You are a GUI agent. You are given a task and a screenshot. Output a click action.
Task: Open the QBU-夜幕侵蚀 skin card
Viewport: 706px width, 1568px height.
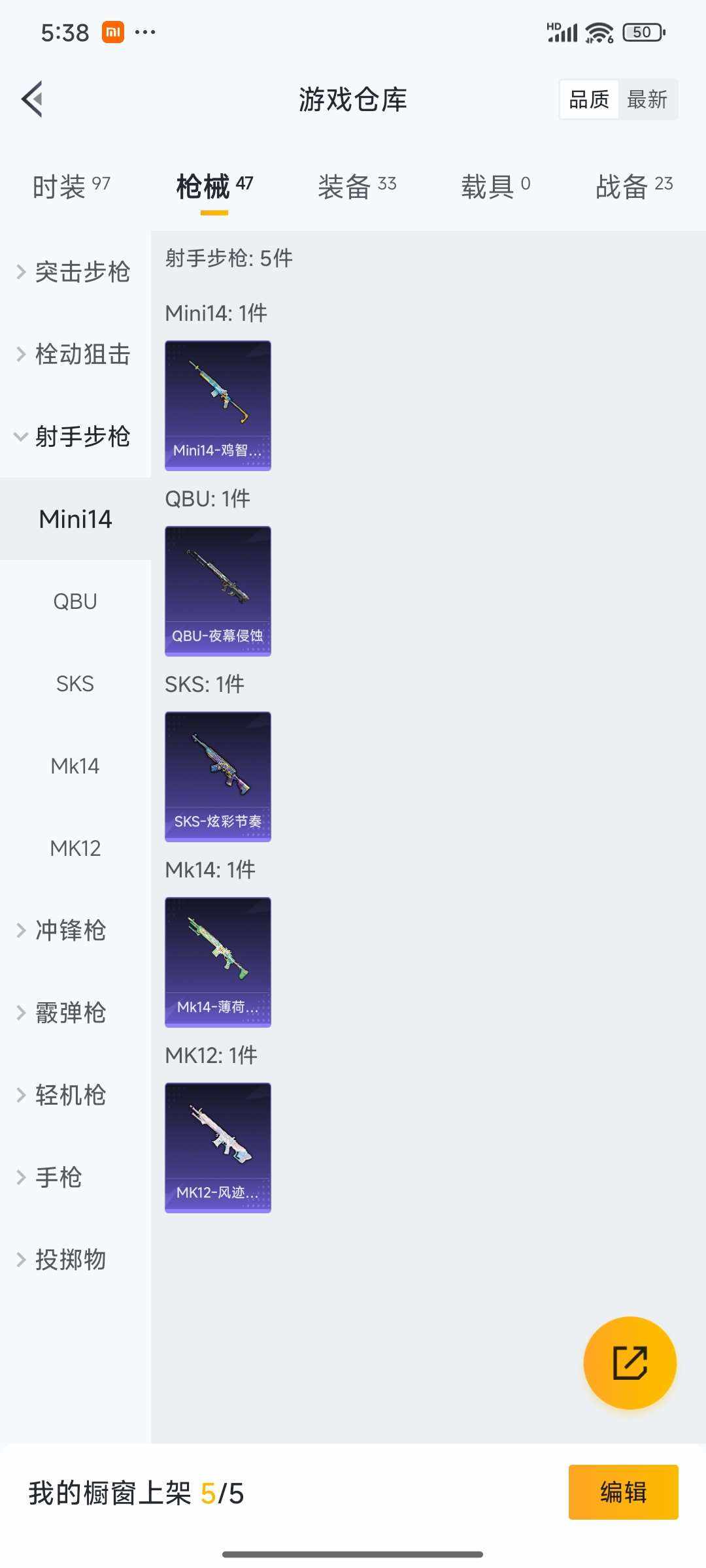218,590
